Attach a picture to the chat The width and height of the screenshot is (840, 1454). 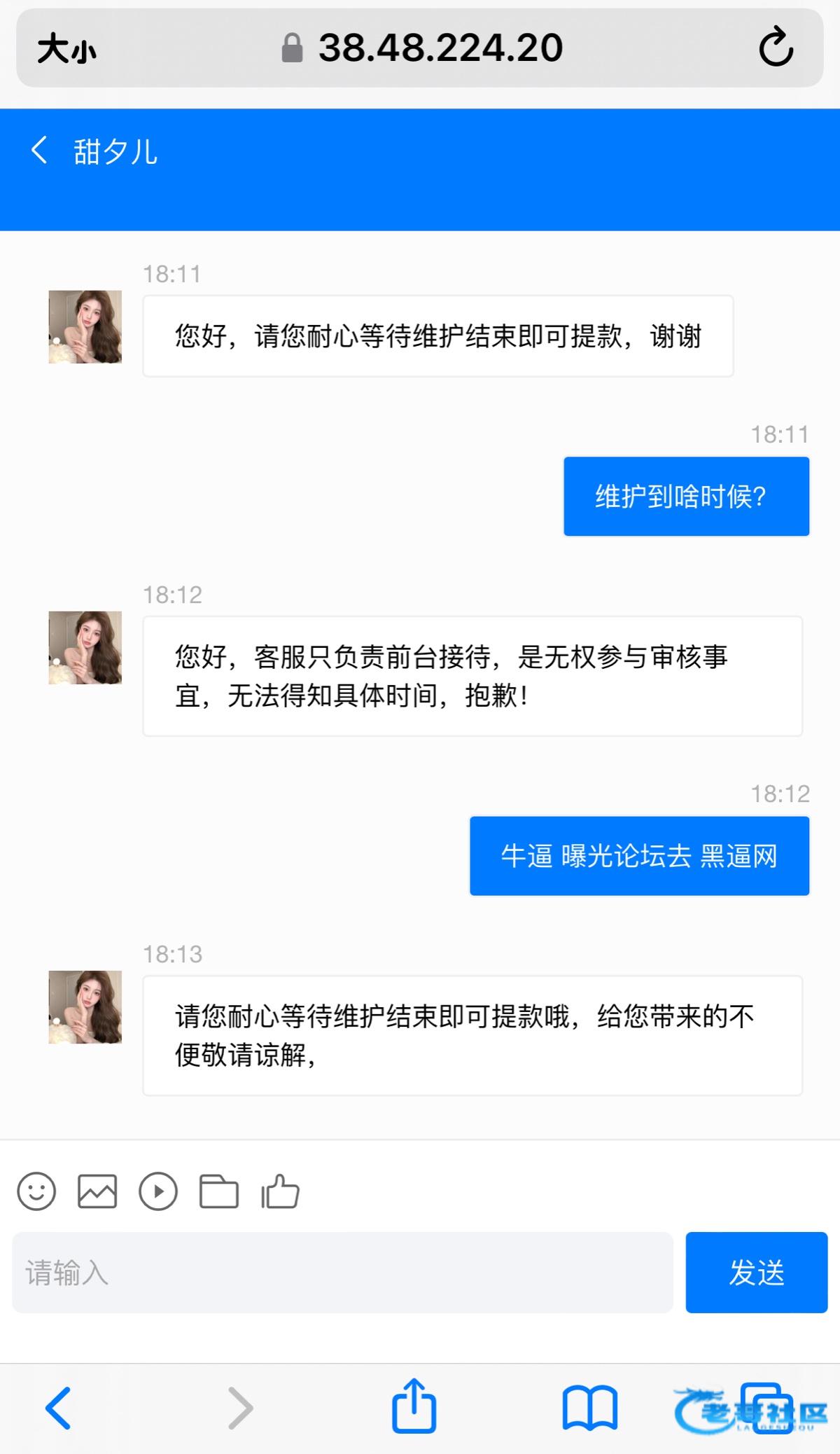[97, 1191]
